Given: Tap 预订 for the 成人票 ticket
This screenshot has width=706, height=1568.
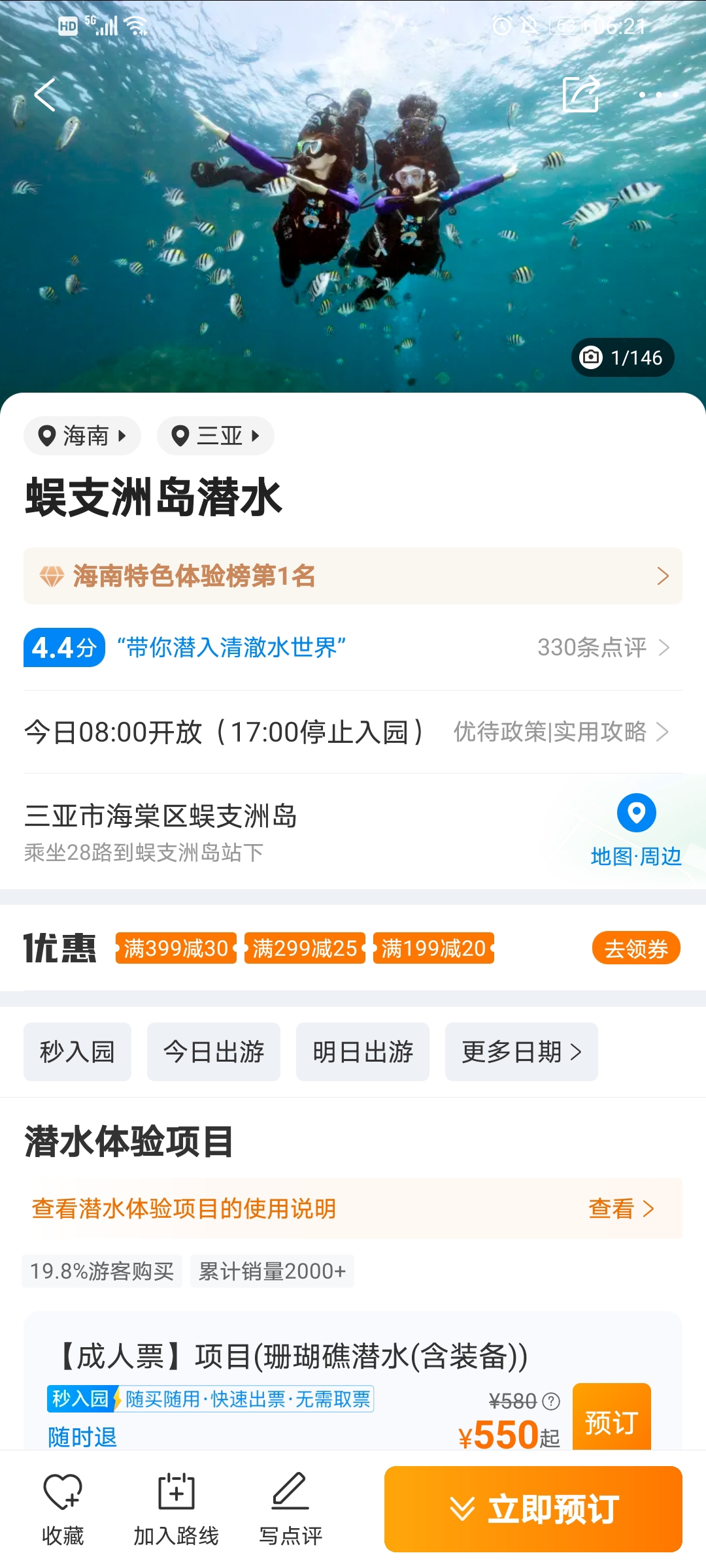Looking at the screenshot, I should click(612, 1417).
